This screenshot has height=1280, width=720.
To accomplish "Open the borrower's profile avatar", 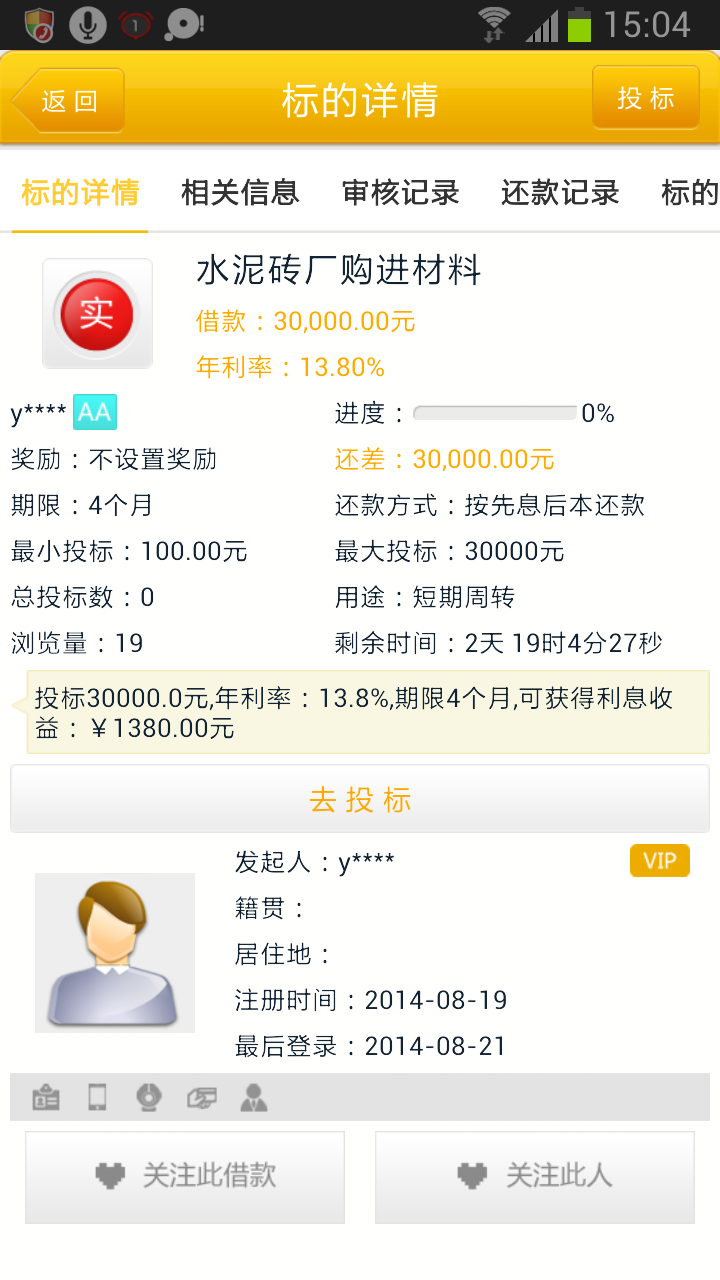I will tap(115, 952).
